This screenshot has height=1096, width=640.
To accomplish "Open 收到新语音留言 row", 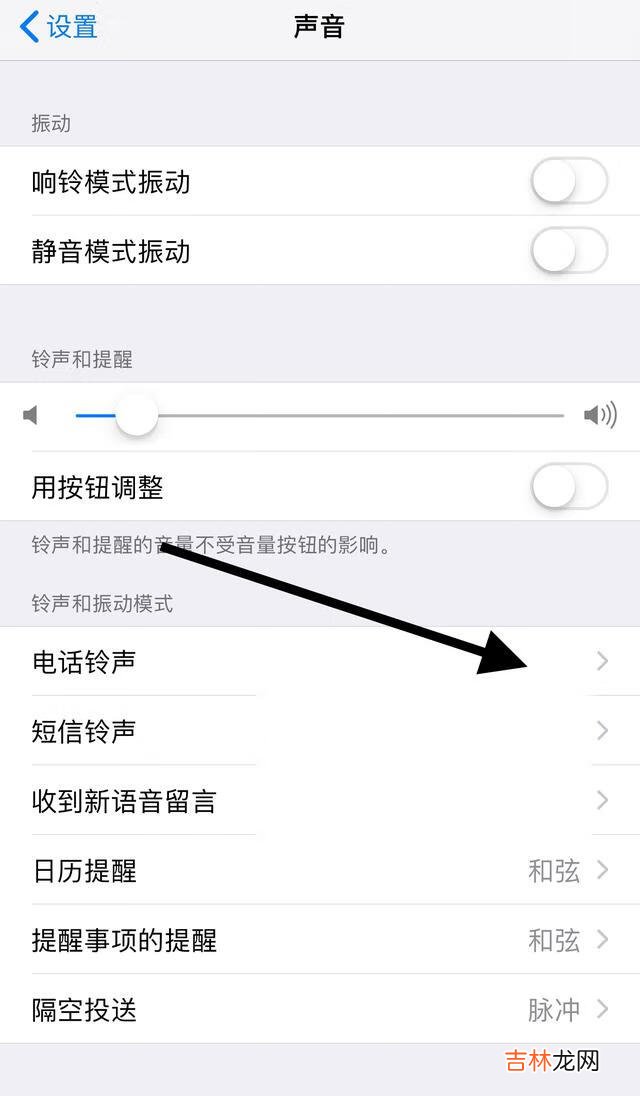I will tap(320, 801).
